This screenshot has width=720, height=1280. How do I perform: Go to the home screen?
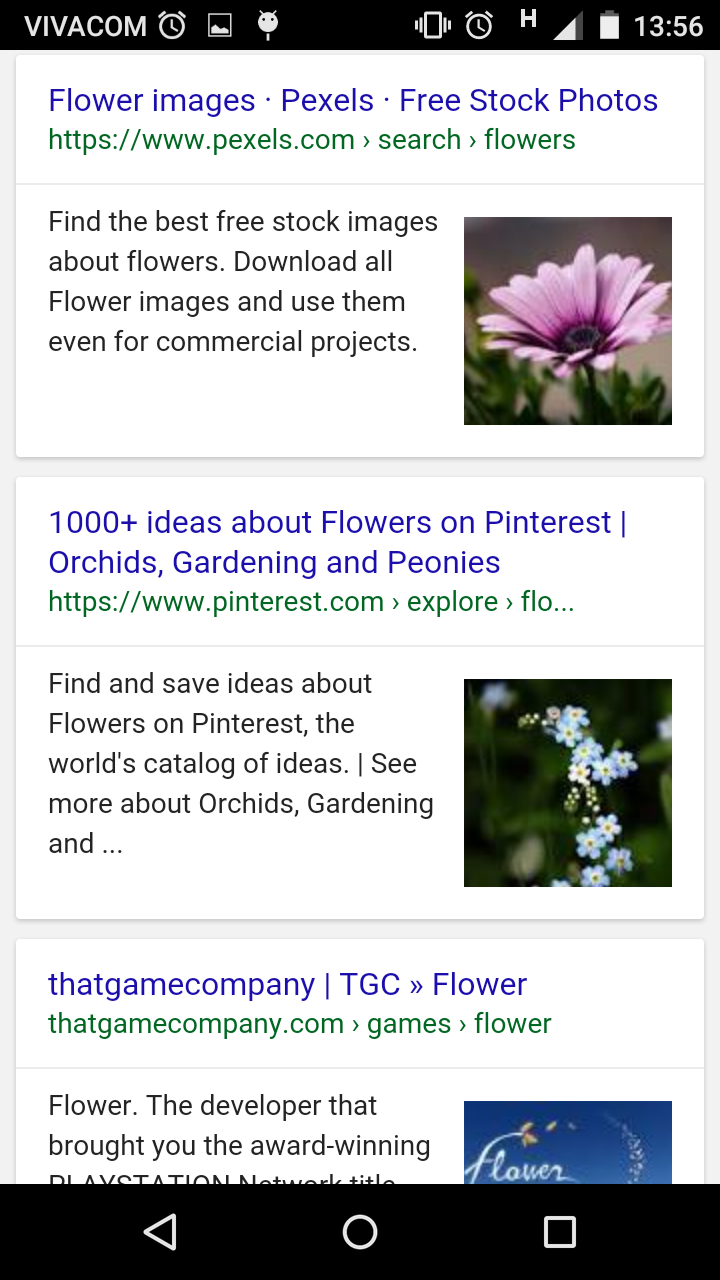pos(360,1232)
